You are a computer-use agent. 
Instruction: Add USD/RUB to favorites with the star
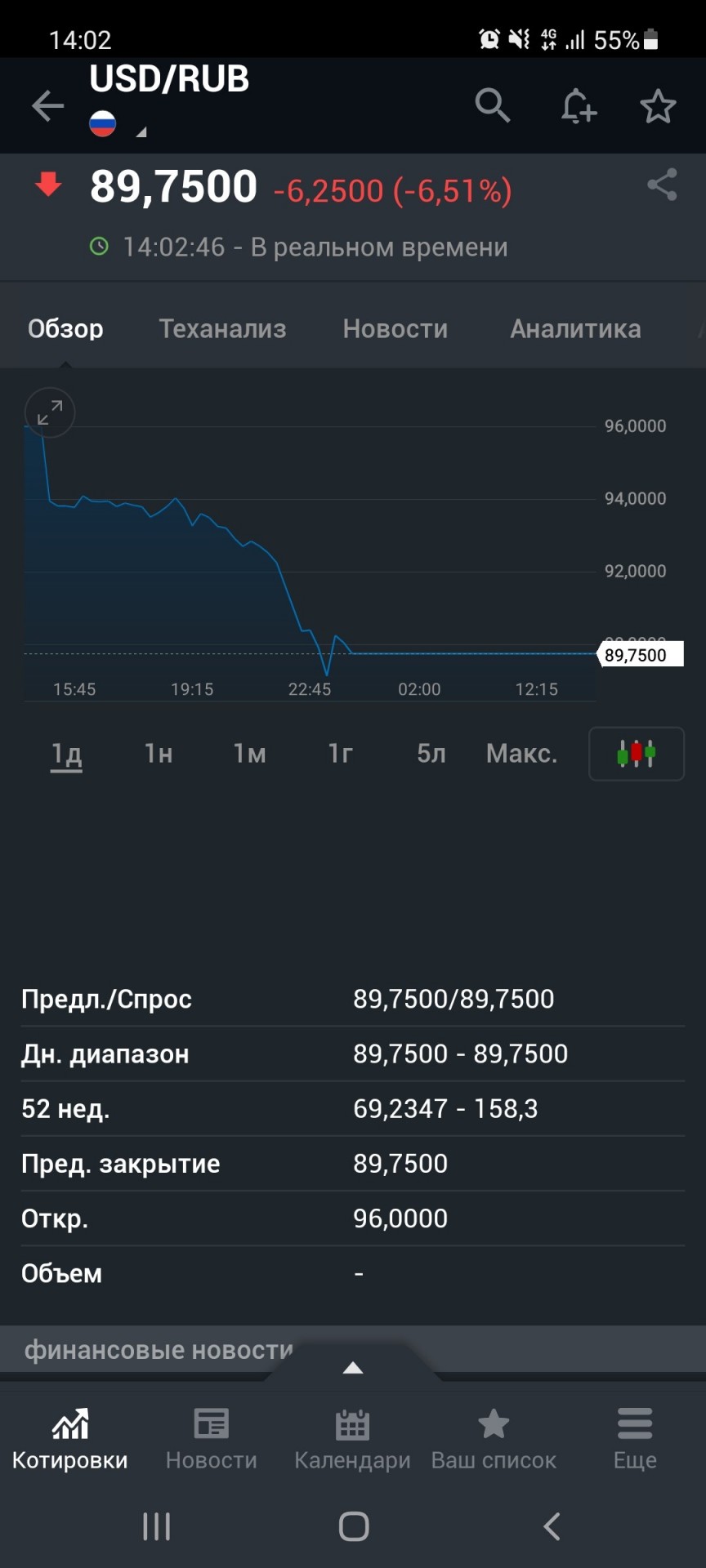tap(658, 106)
